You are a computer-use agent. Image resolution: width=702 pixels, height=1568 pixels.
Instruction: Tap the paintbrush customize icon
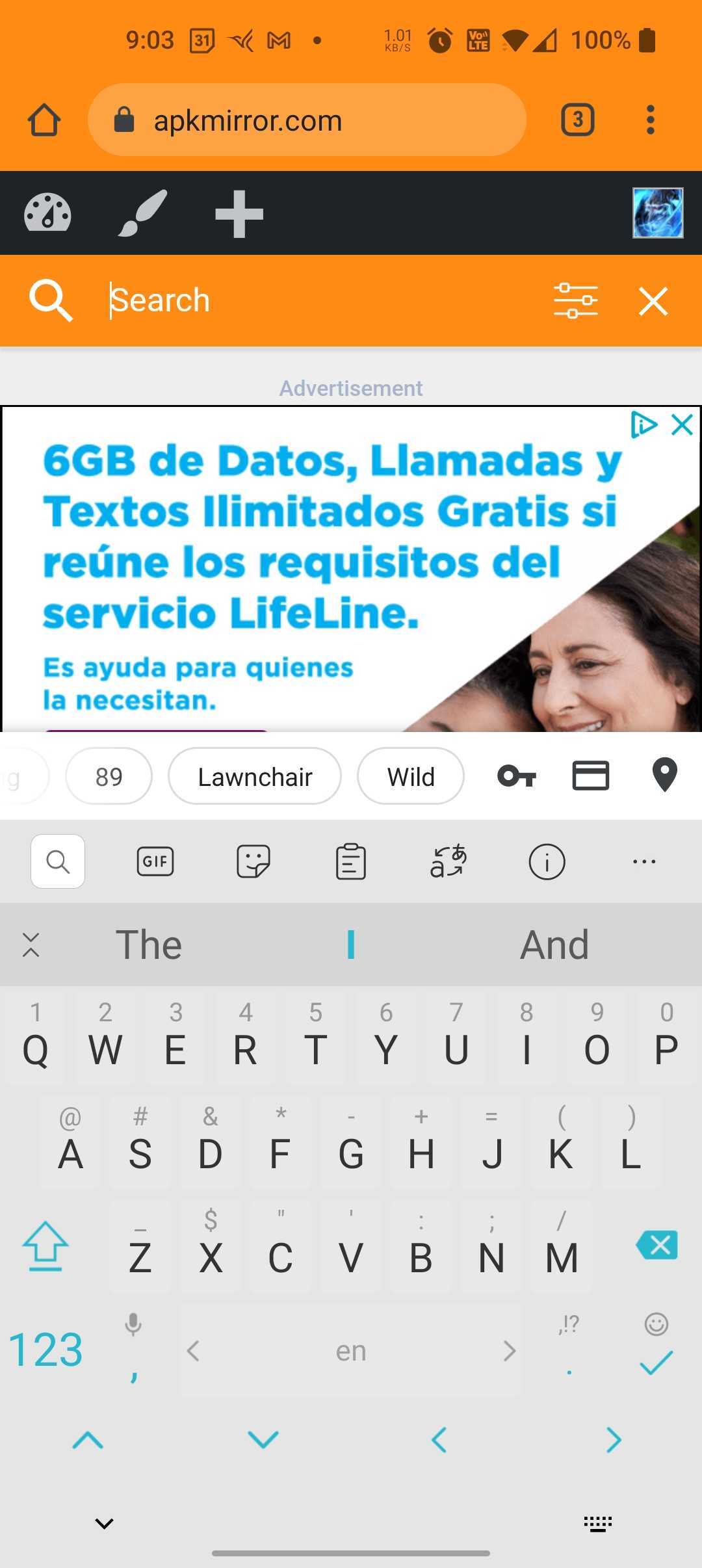click(x=142, y=213)
